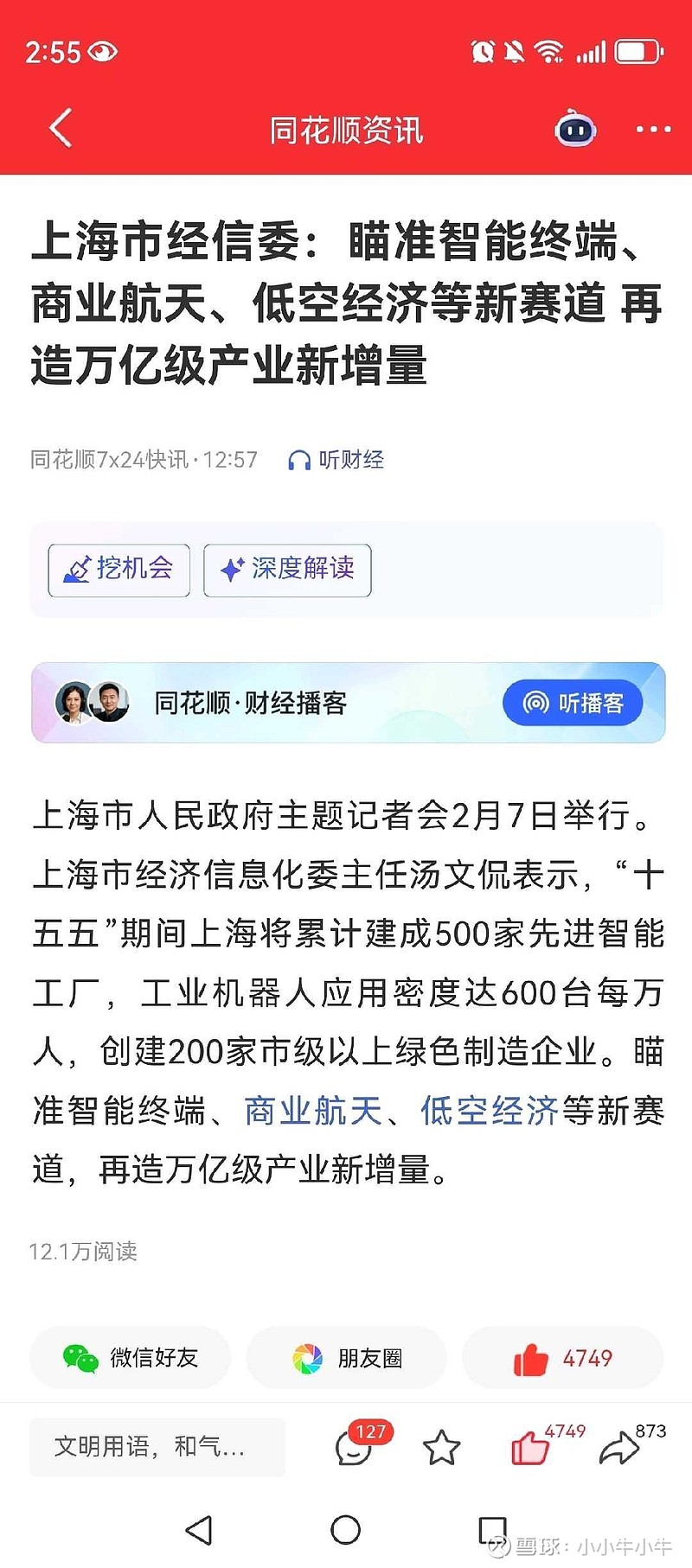The image size is (692, 1568).
Task: Open 深度解读 deep analysis
Action: point(286,570)
